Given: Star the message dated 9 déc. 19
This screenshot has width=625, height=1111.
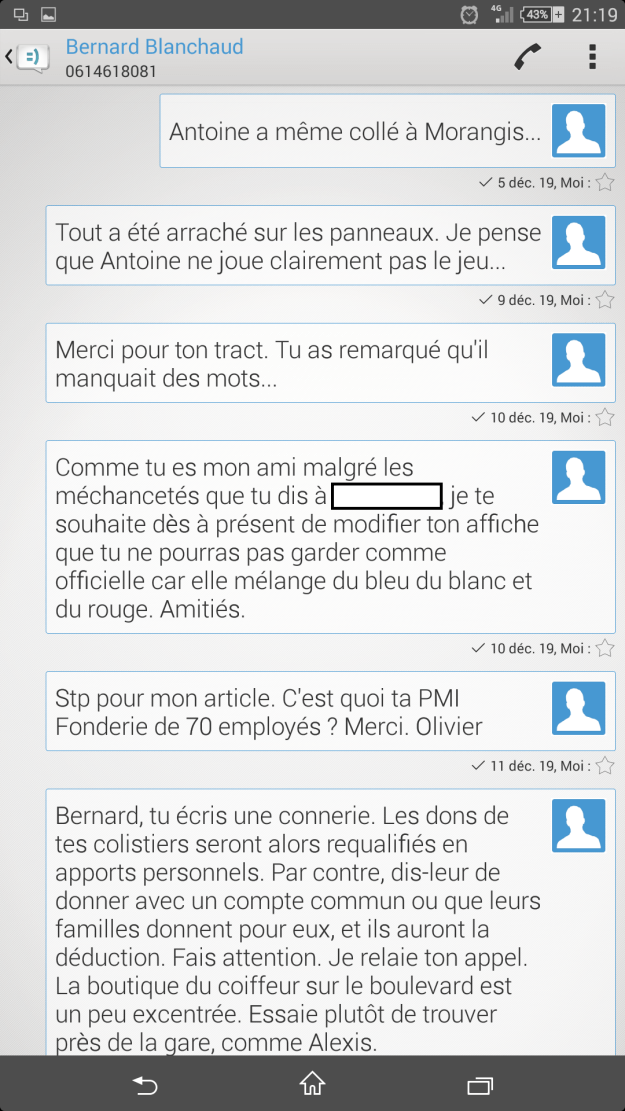Looking at the screenshot, I should 605,300.
